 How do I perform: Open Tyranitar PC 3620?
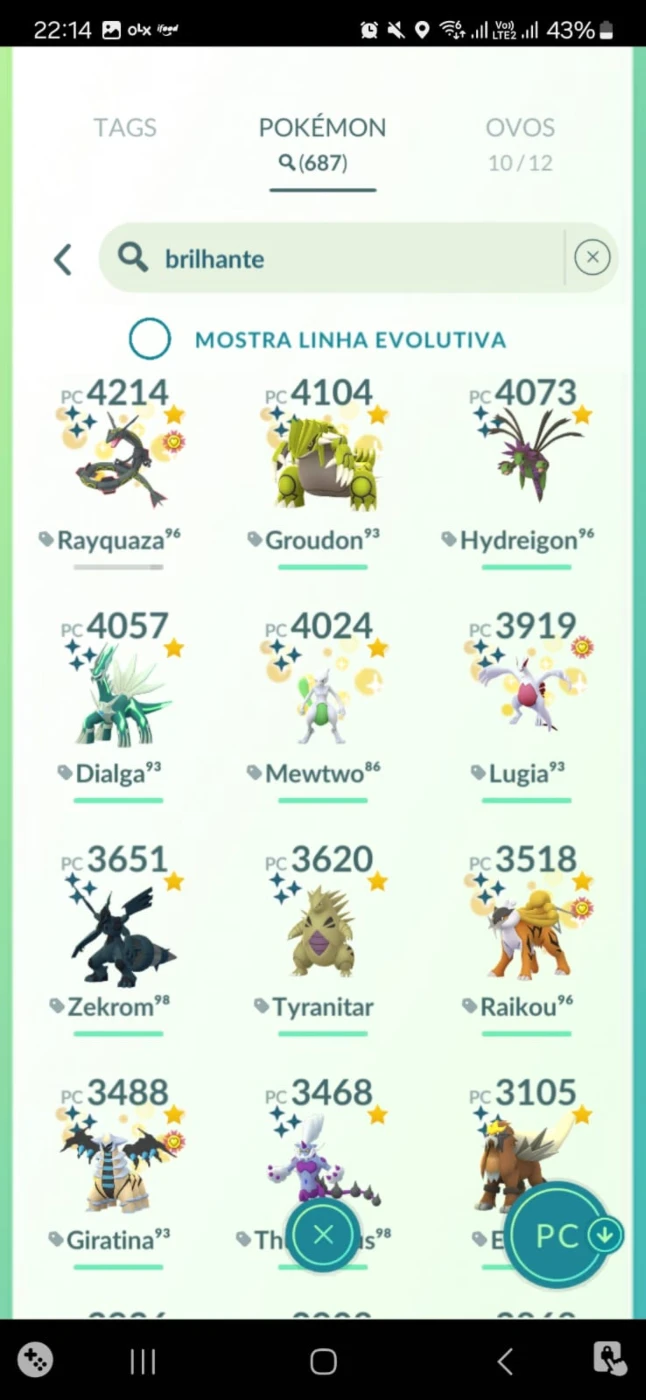pyautogui.click(x=323, y=939)
